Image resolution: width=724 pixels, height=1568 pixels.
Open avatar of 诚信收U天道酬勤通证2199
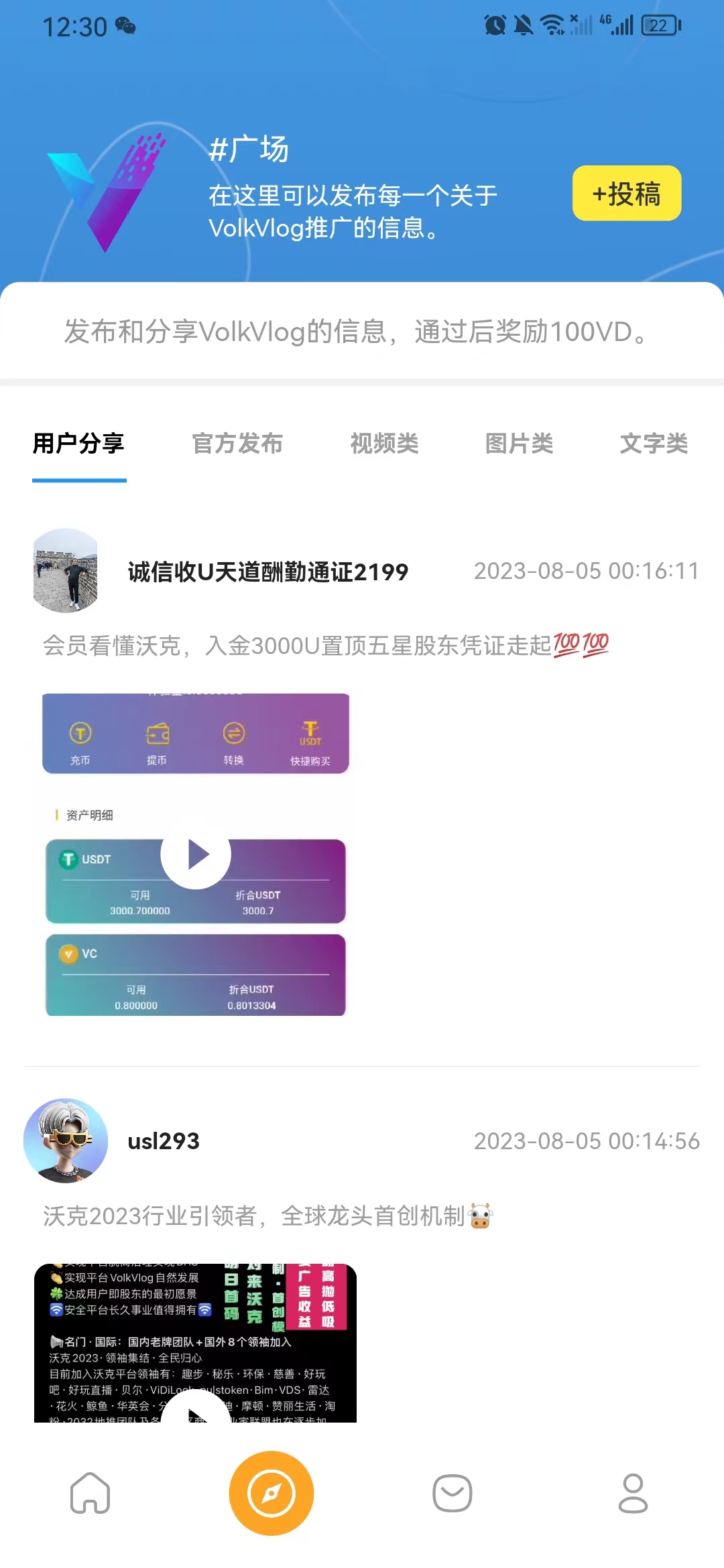coord(66,571)
